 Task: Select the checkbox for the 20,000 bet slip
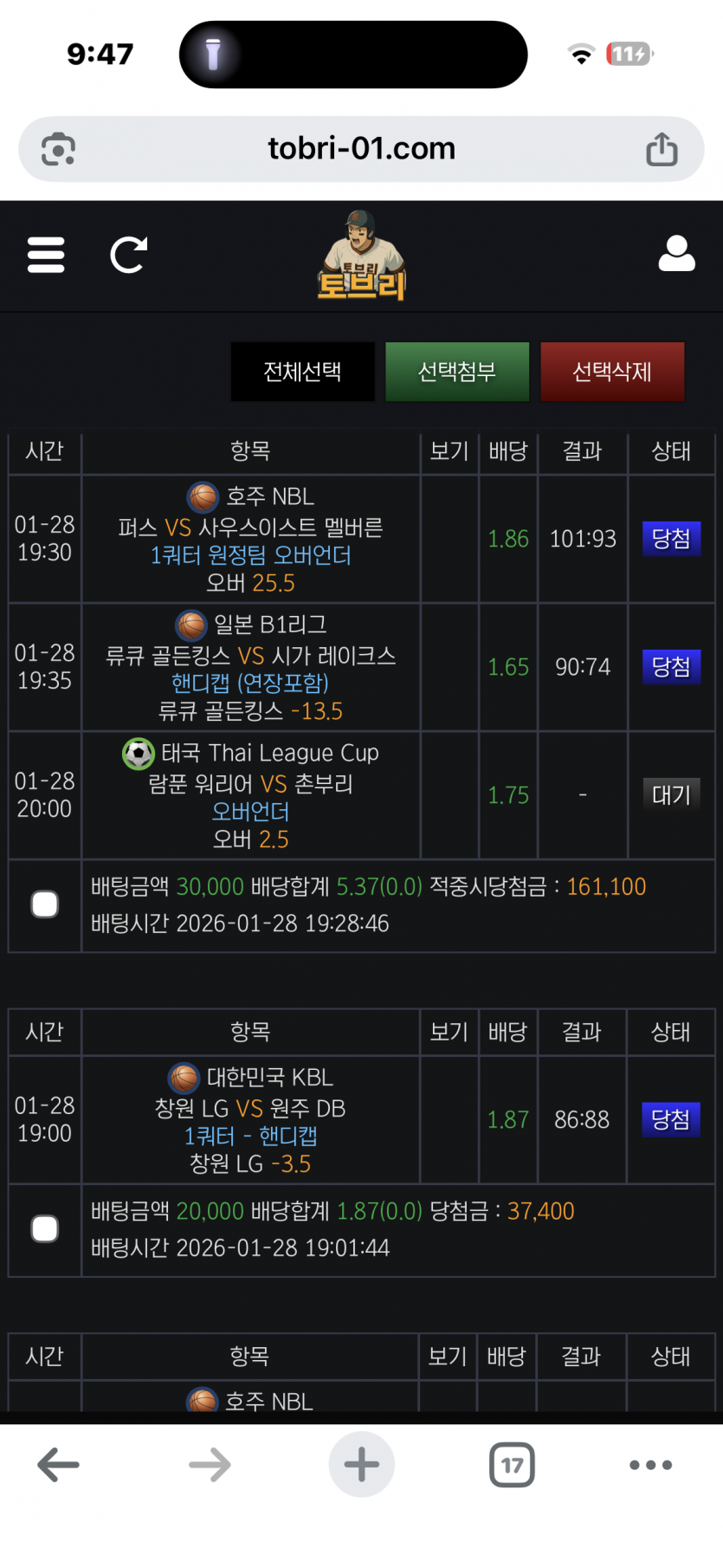[45, 1228]
